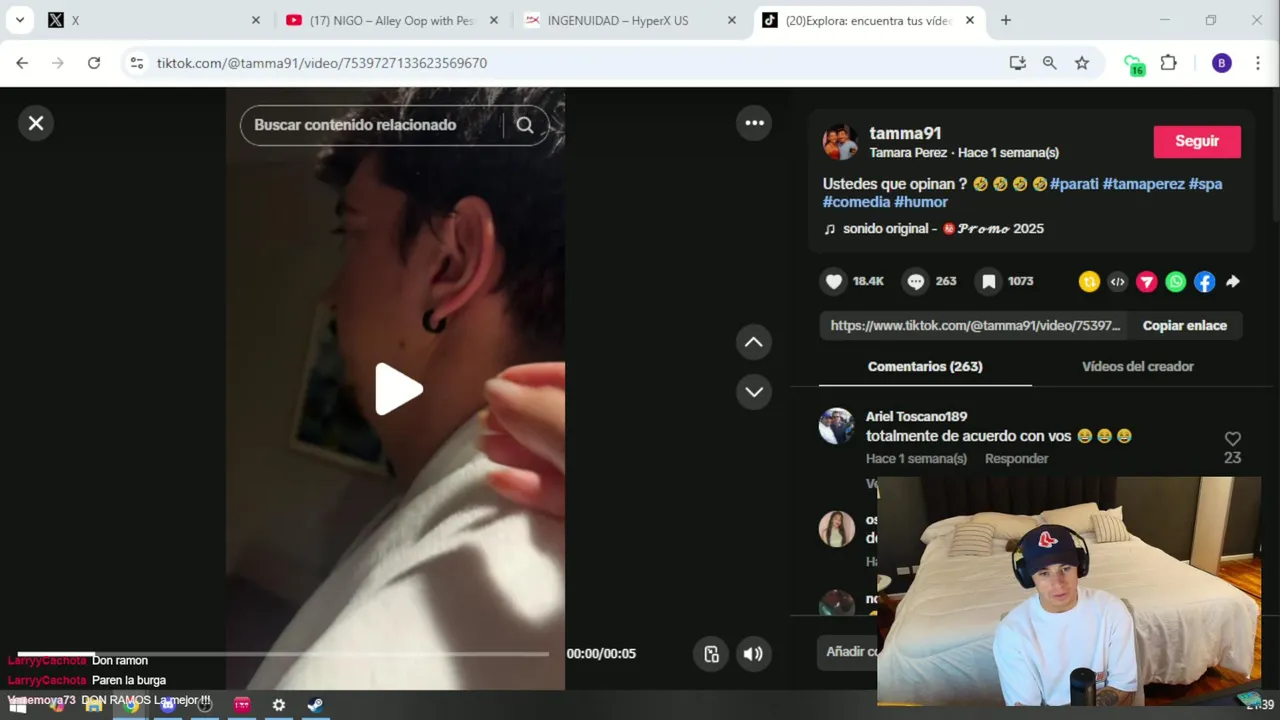The width and height of the screenshot is (1280, 720).
Task: Reload the page in the browser
Action: tap(94, 63)
